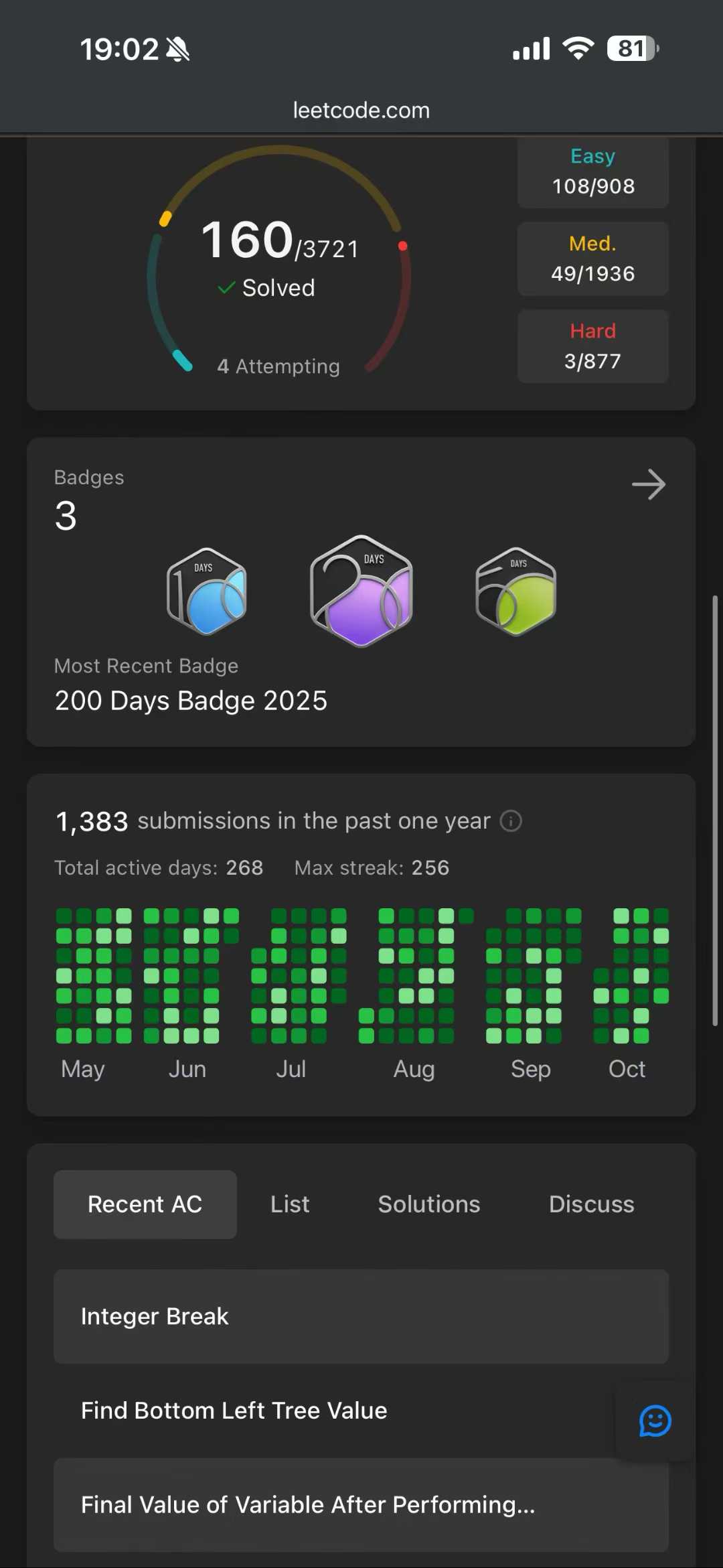The image size is (723, 1568).
Task: View the Easy solved problems box
Action: [x=592, y=172]
